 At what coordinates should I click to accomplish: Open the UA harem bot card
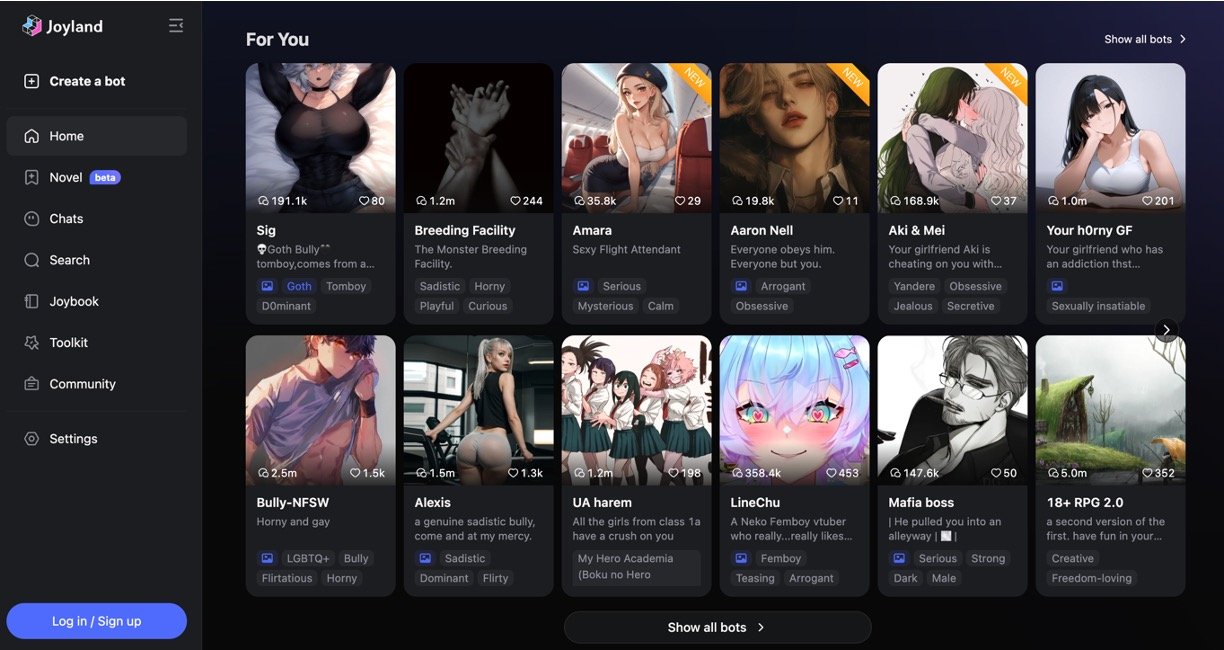(636, 410)
